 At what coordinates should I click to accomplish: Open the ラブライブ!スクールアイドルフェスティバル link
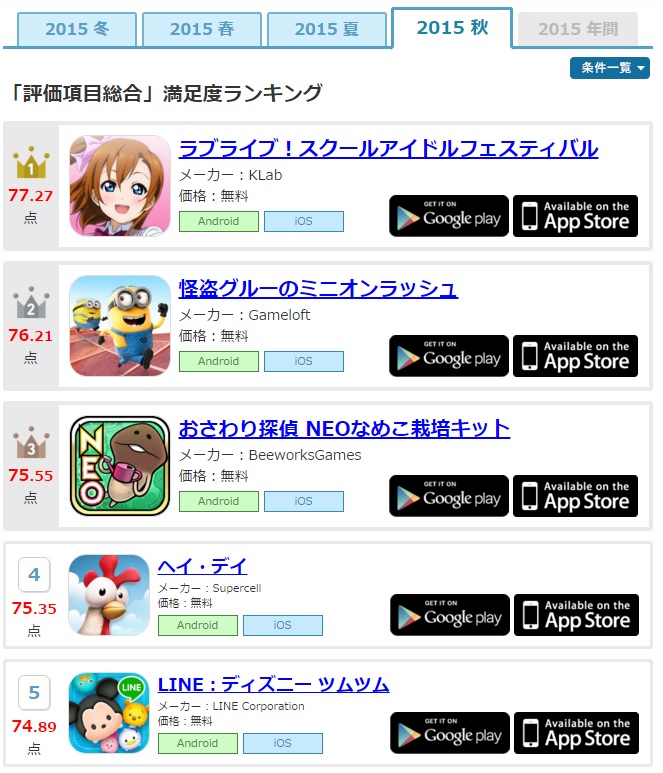click(x=388, y=149)
